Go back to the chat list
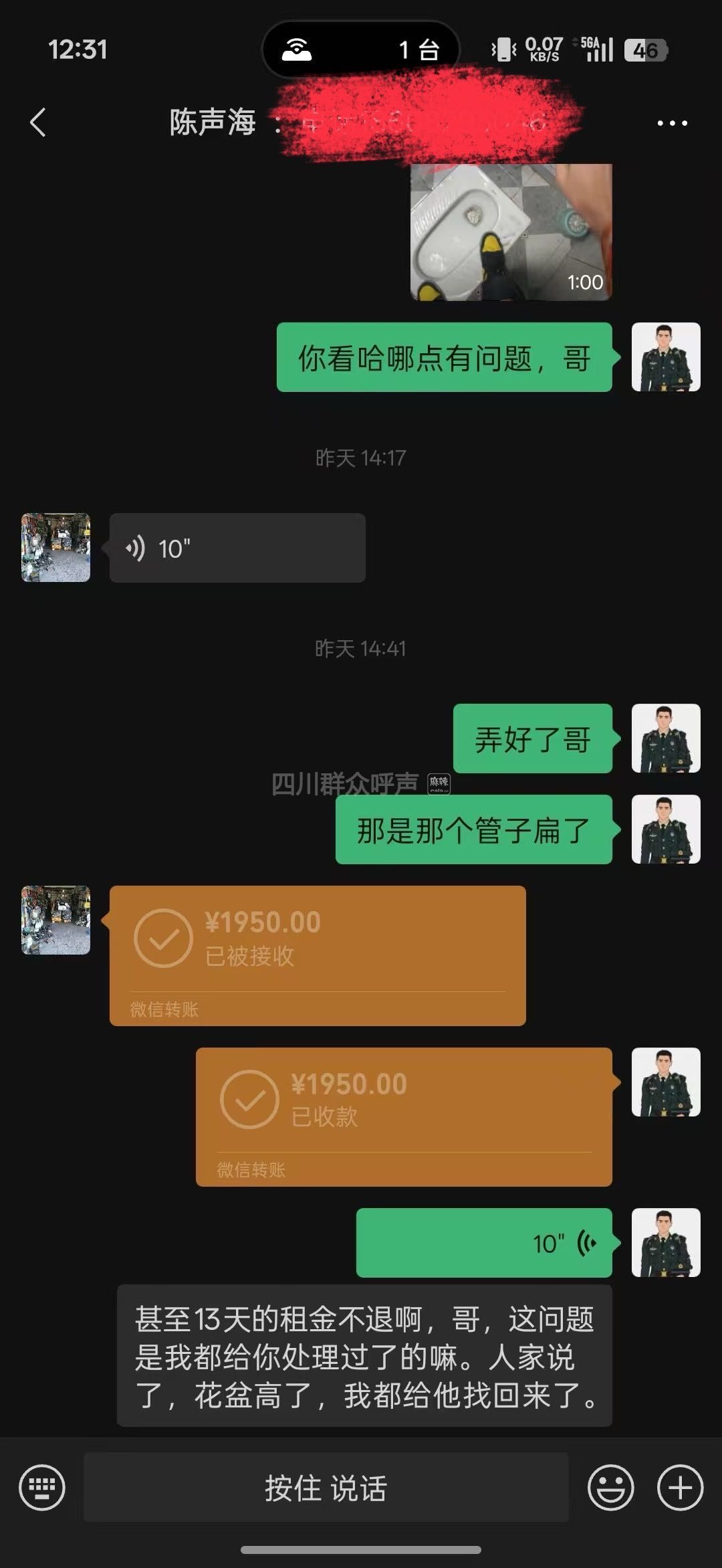 [x=38, y=122]
